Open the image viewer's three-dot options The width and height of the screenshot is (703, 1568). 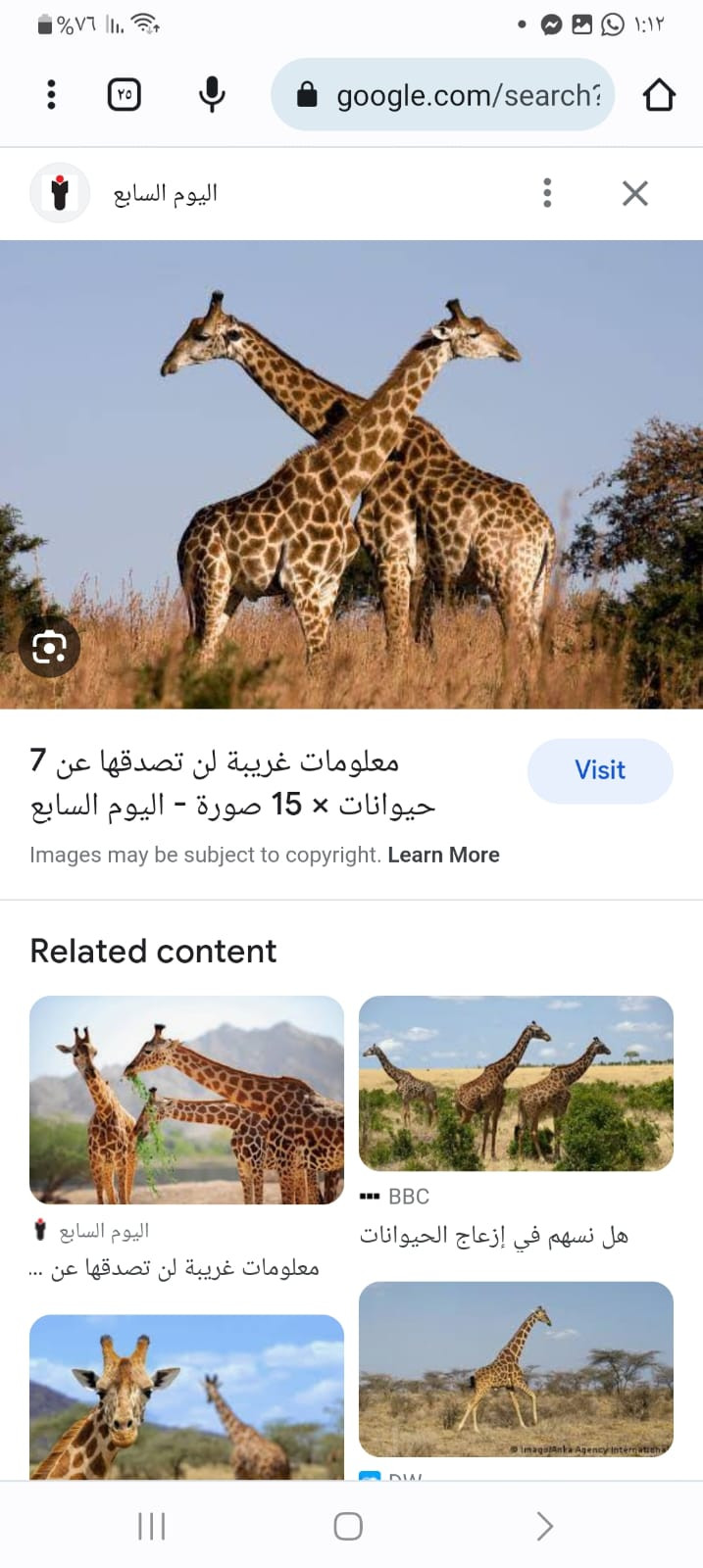pyautogui.click(x=547, y=193)
